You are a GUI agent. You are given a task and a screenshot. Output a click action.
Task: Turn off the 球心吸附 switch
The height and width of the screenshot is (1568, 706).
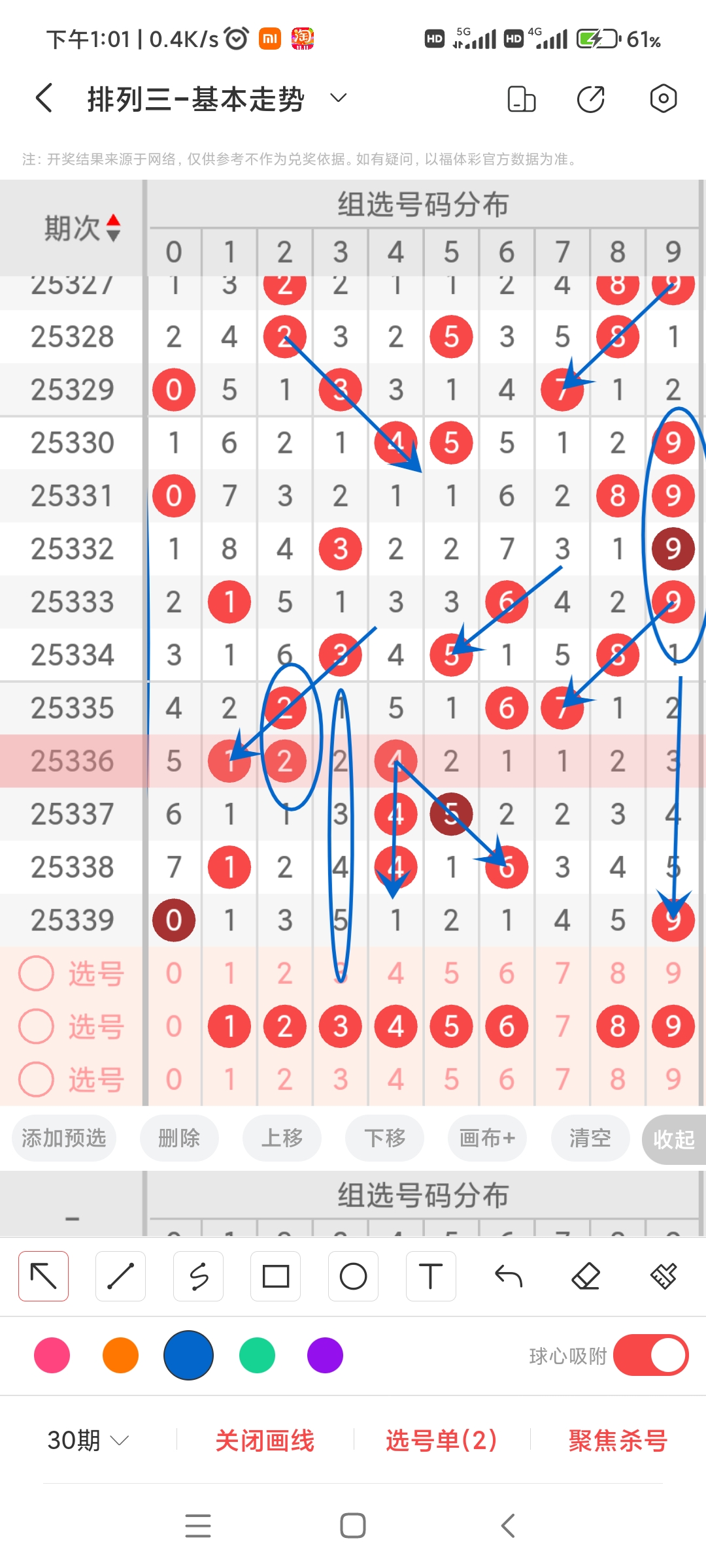point(650,1355)
